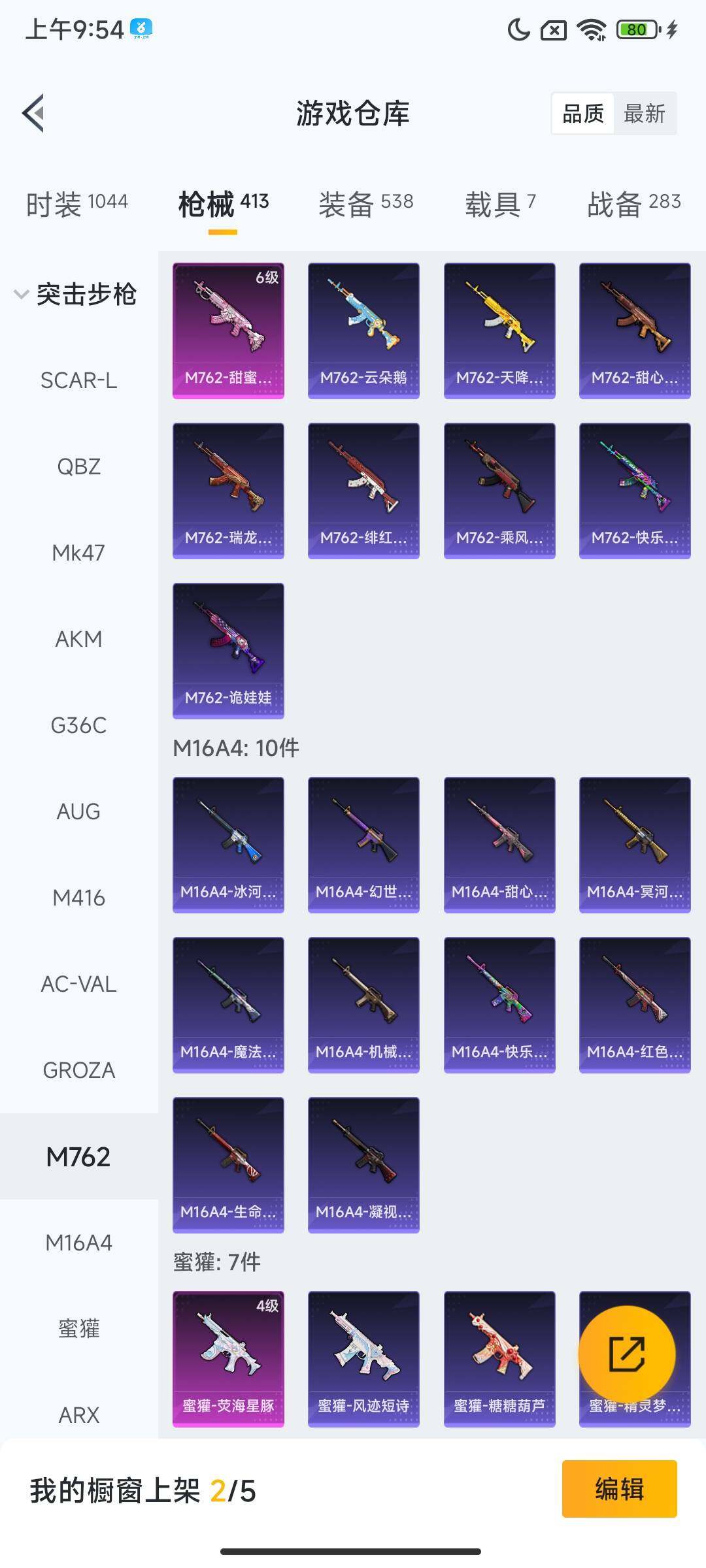Open the M762-云朵鹅 skin card
The width and height of the screenshot is (706, 1568).
(363, 330)
